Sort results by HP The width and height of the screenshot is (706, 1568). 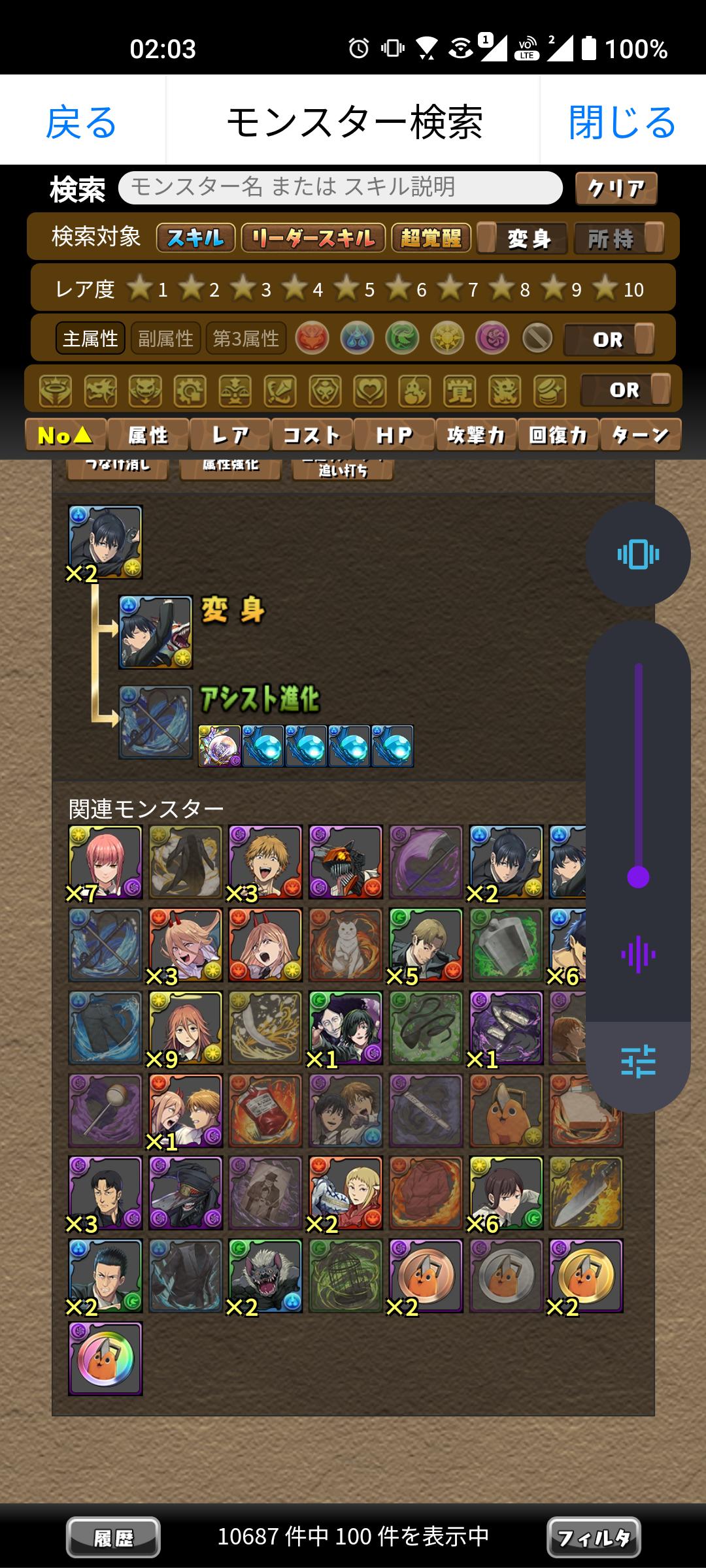pos(394,435)
